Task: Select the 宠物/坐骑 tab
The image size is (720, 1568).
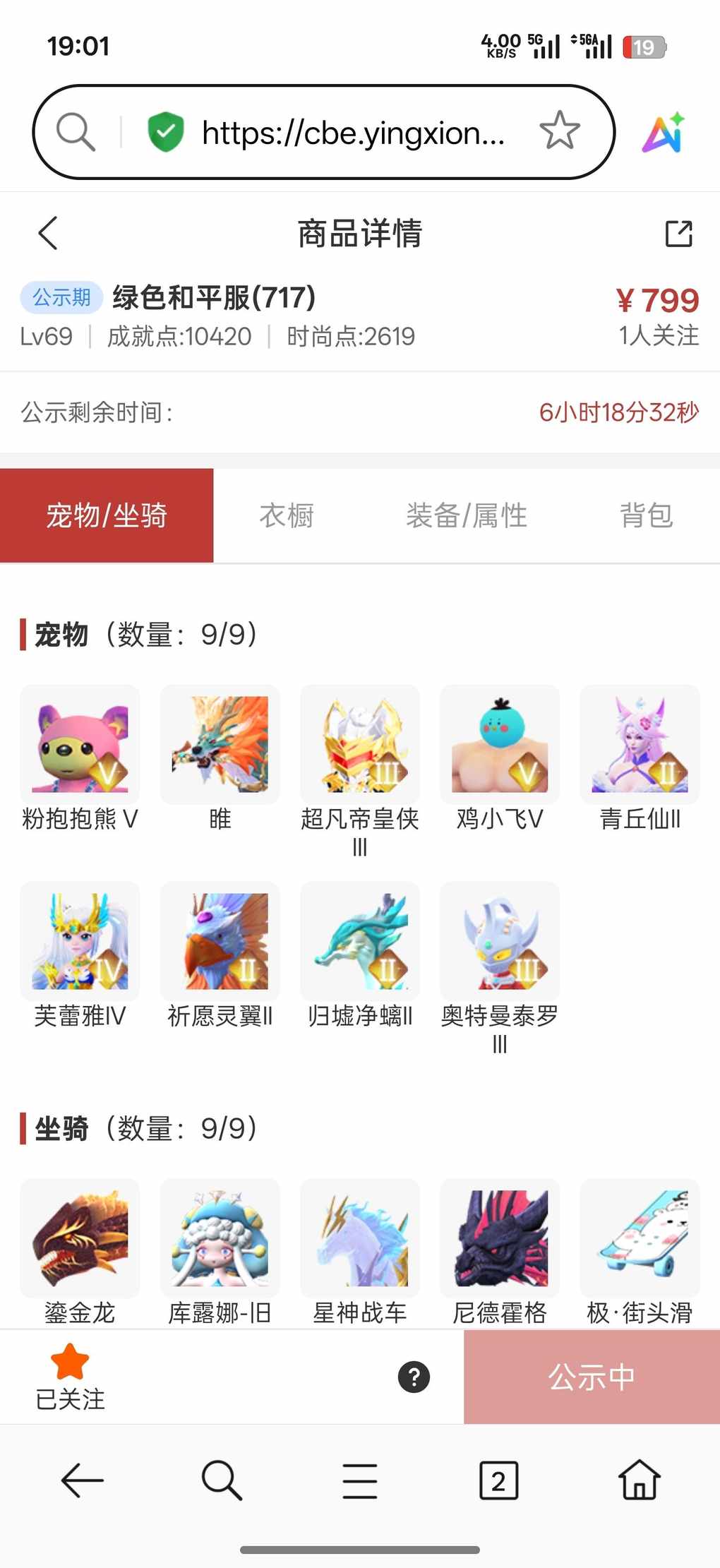Action: point(107,516)
